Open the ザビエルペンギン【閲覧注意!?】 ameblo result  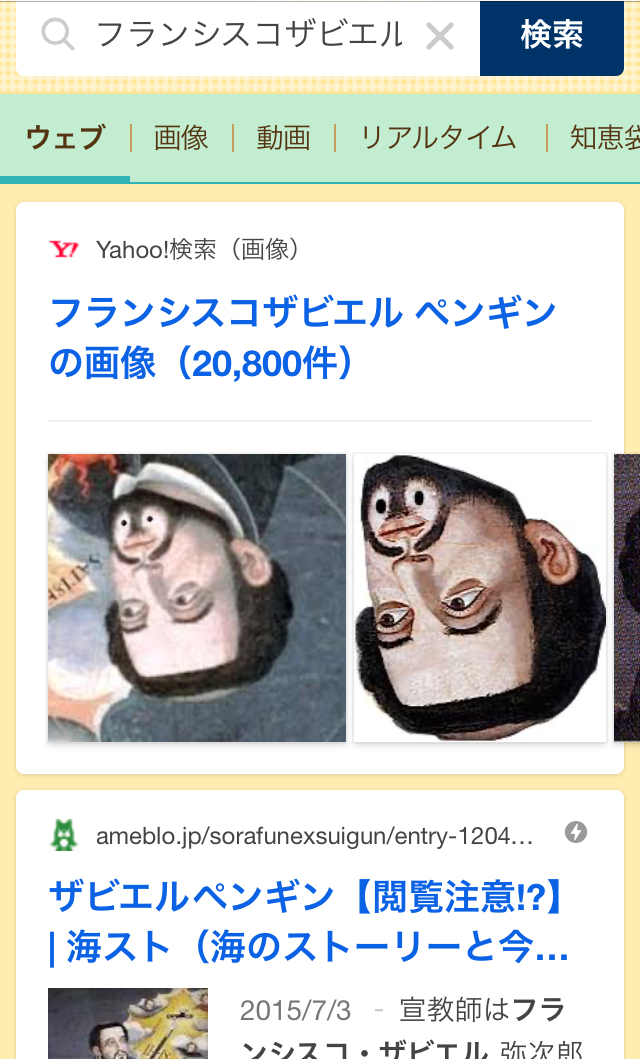coord(310,922)
